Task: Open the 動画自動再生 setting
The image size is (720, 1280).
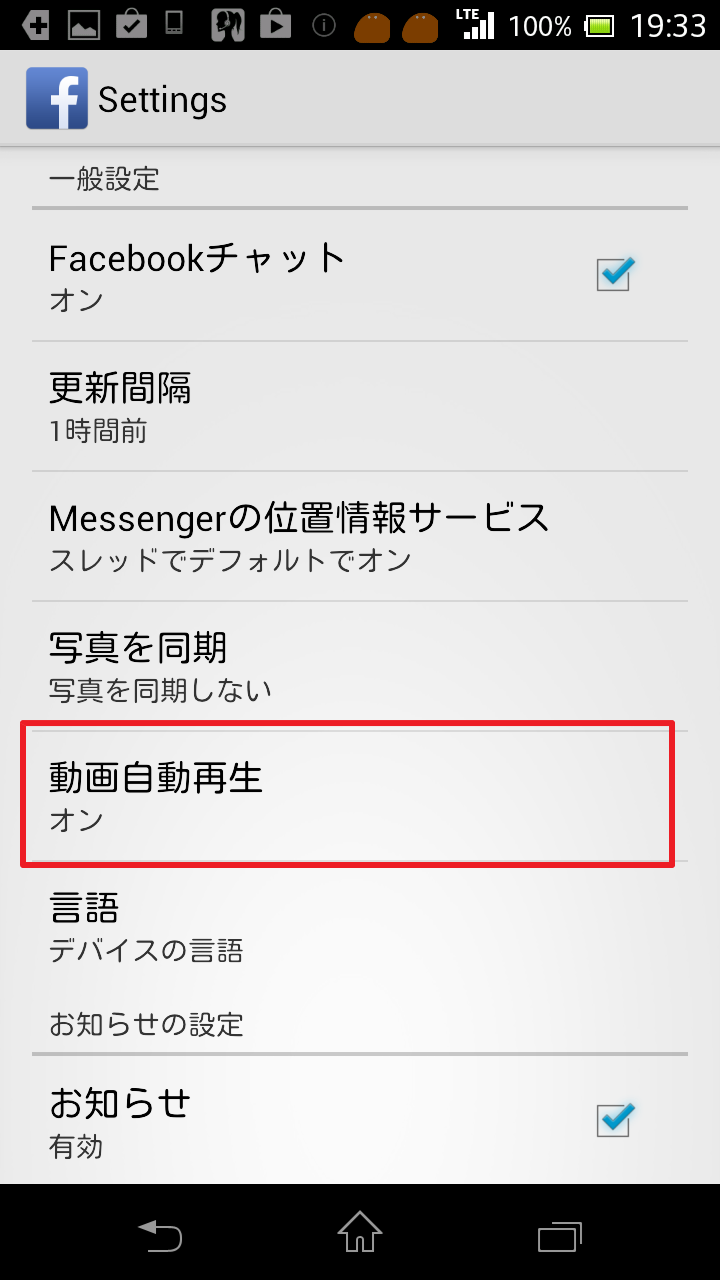Action: pos(348,794)
